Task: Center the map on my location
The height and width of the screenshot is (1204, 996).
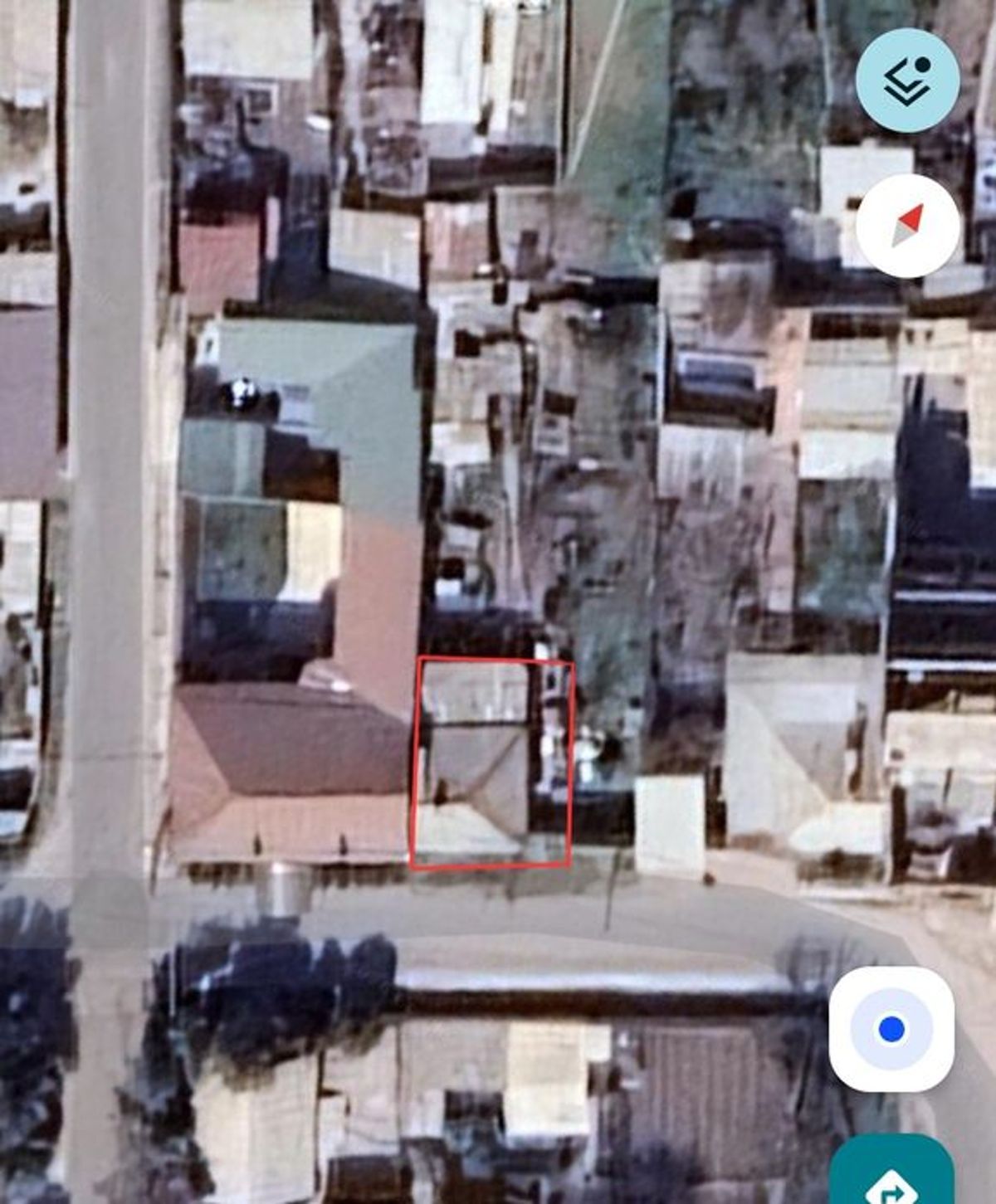Action: pyautogui.click(x=891, y=1030)
